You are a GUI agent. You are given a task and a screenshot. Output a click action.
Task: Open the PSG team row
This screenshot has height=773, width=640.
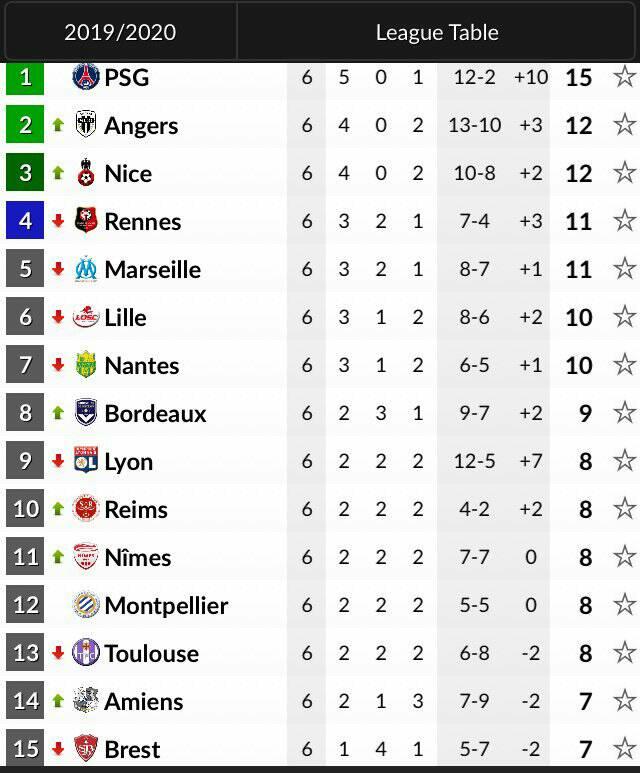coord(320,77)
